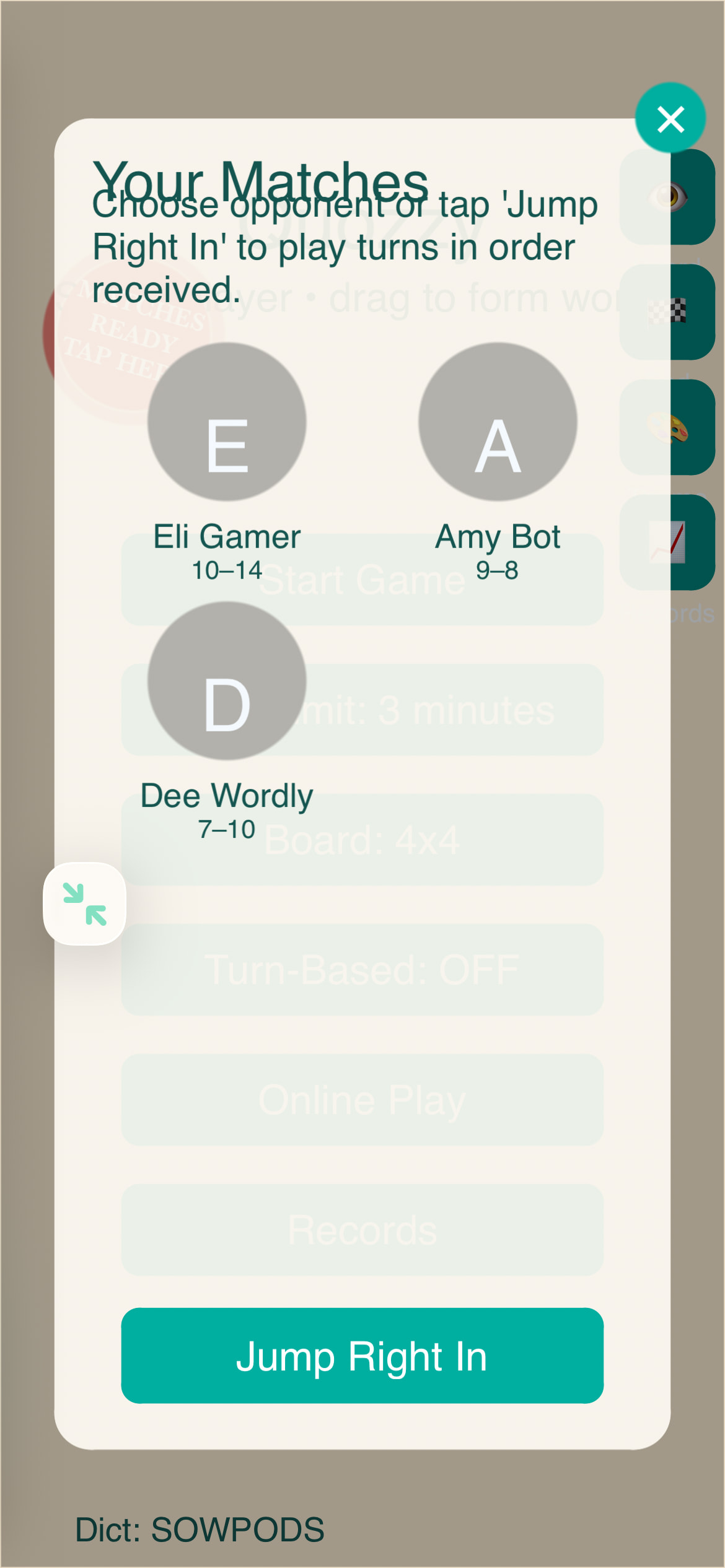Close the Your Matches dialog

[x=670, y=118]
